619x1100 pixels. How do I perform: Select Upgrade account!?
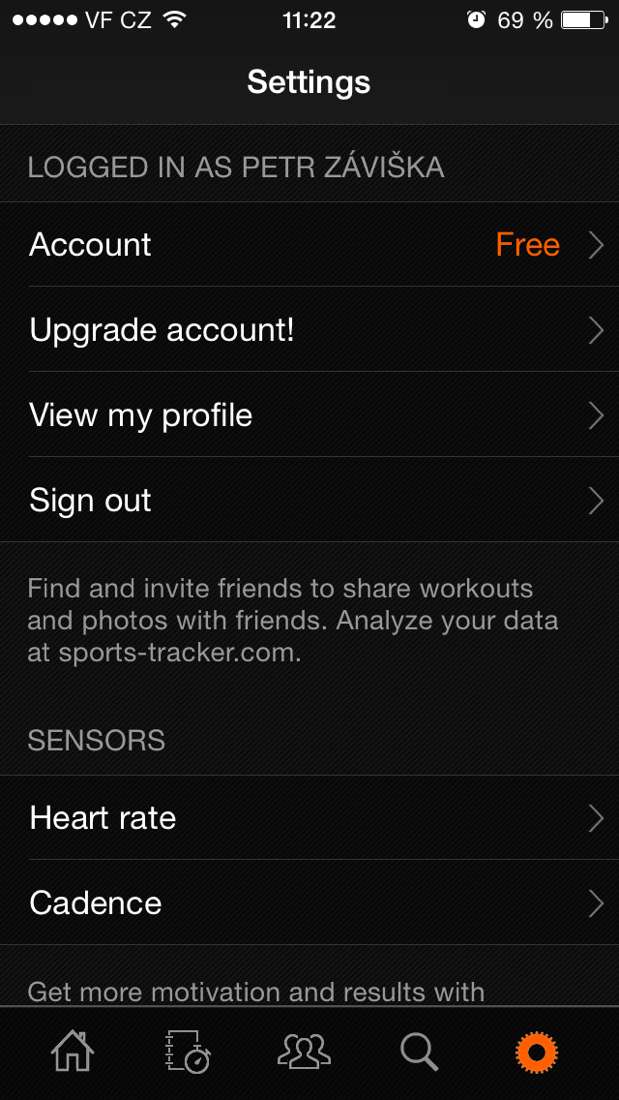tap(309, 330)
